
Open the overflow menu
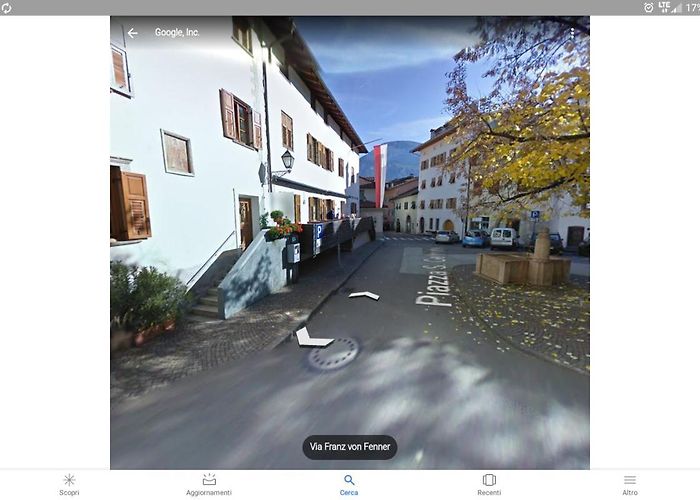tap(572, 33)
